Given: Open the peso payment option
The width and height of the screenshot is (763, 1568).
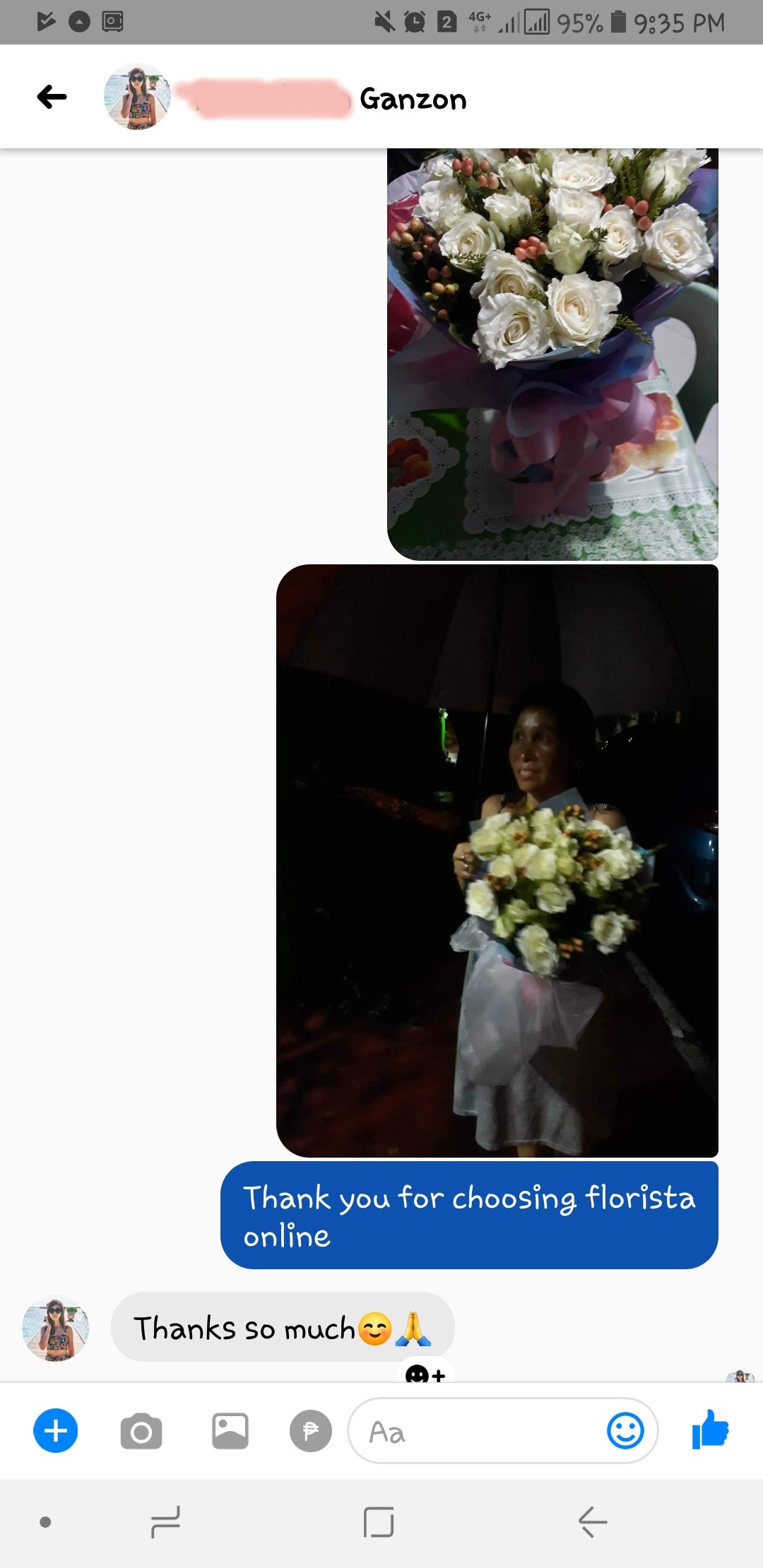Looking at the screenshot, I should [x=311, y=1432].
